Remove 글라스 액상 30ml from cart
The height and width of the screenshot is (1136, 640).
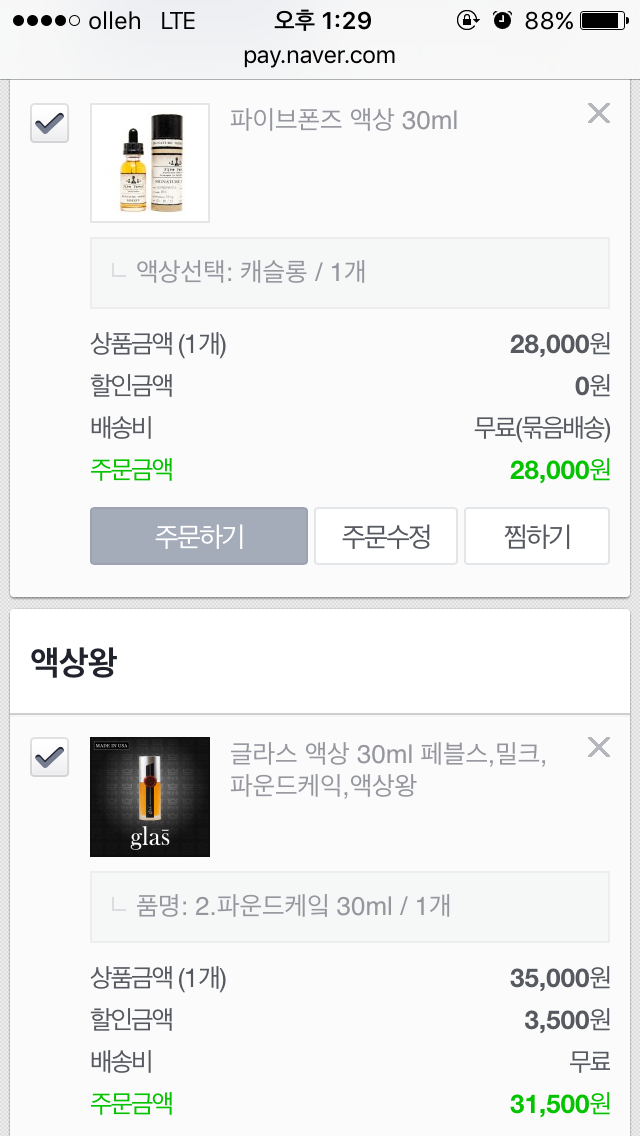point(598,747)
